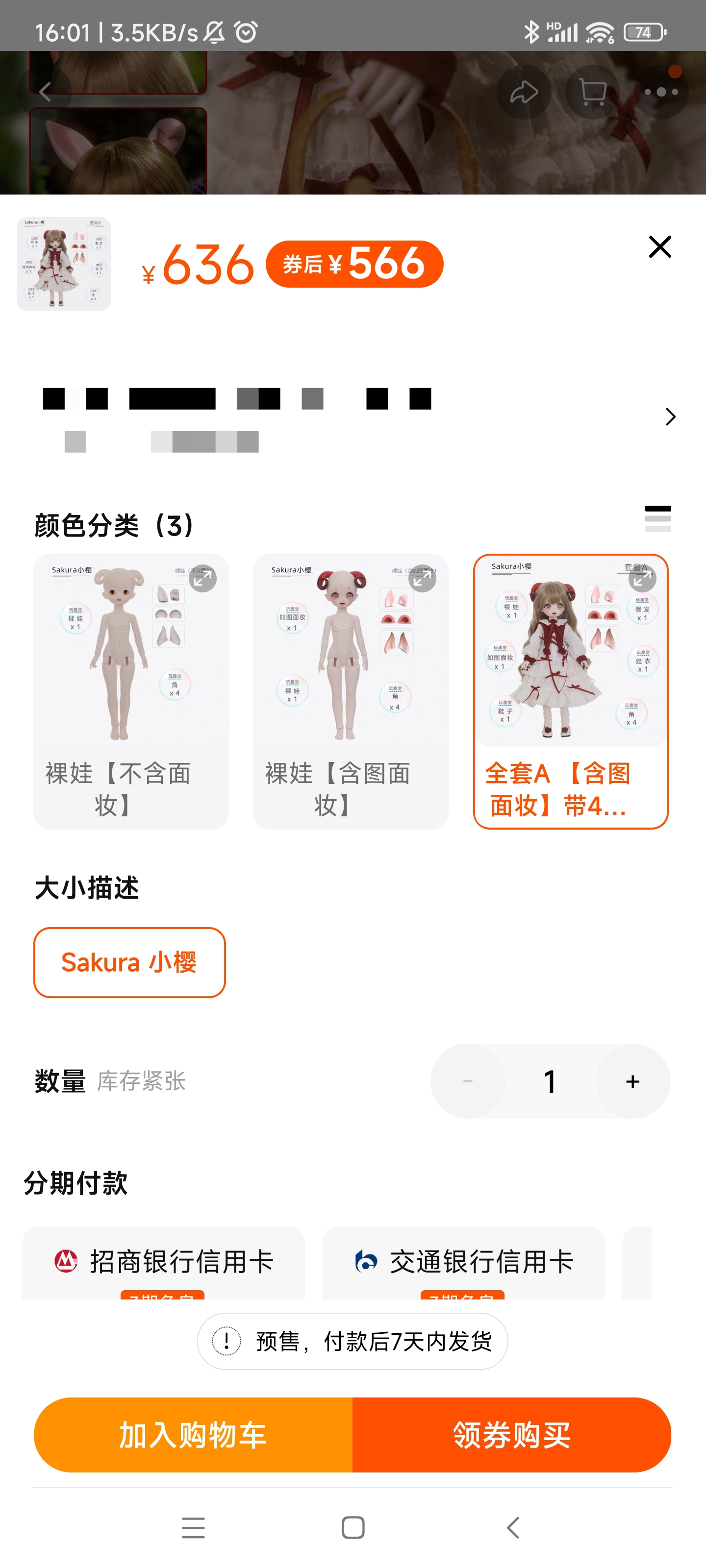Choose size Sakura 小樱
Screen dimensions: 706x1568
point(129,962)
